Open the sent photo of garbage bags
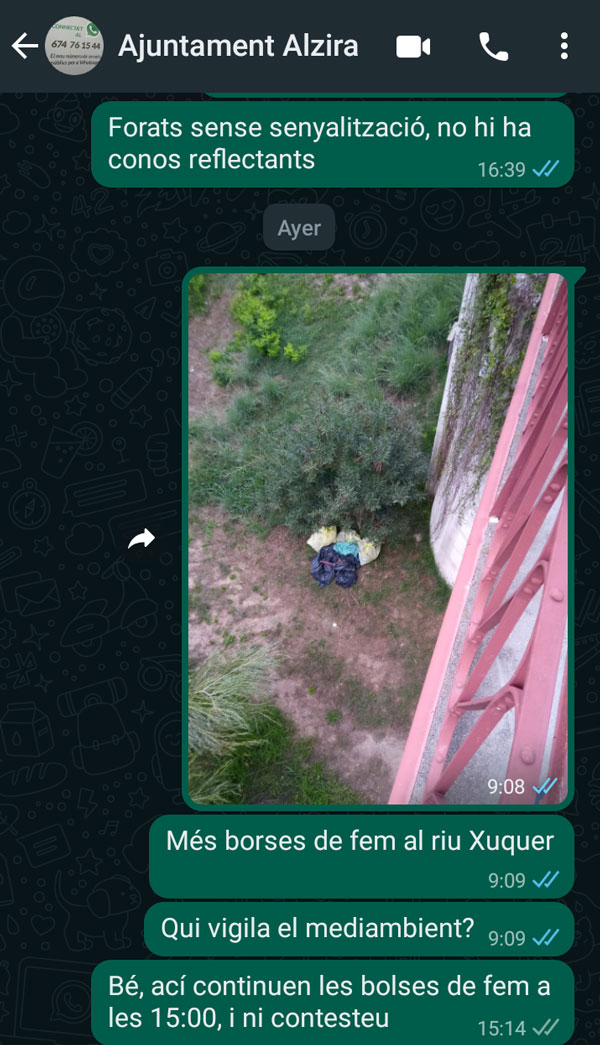 click(x=378, y=538)
